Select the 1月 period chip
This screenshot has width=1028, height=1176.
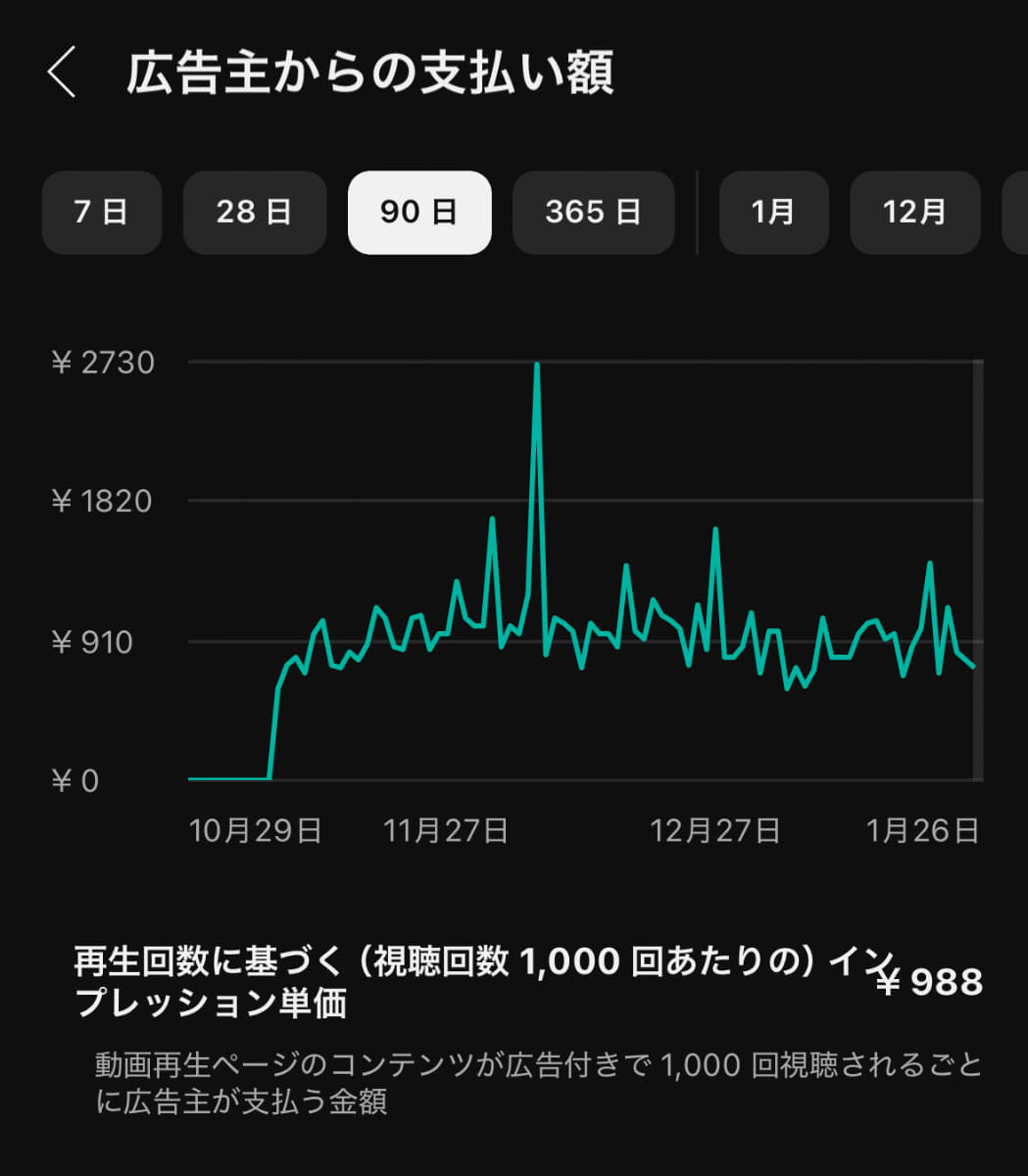[773, 213]
